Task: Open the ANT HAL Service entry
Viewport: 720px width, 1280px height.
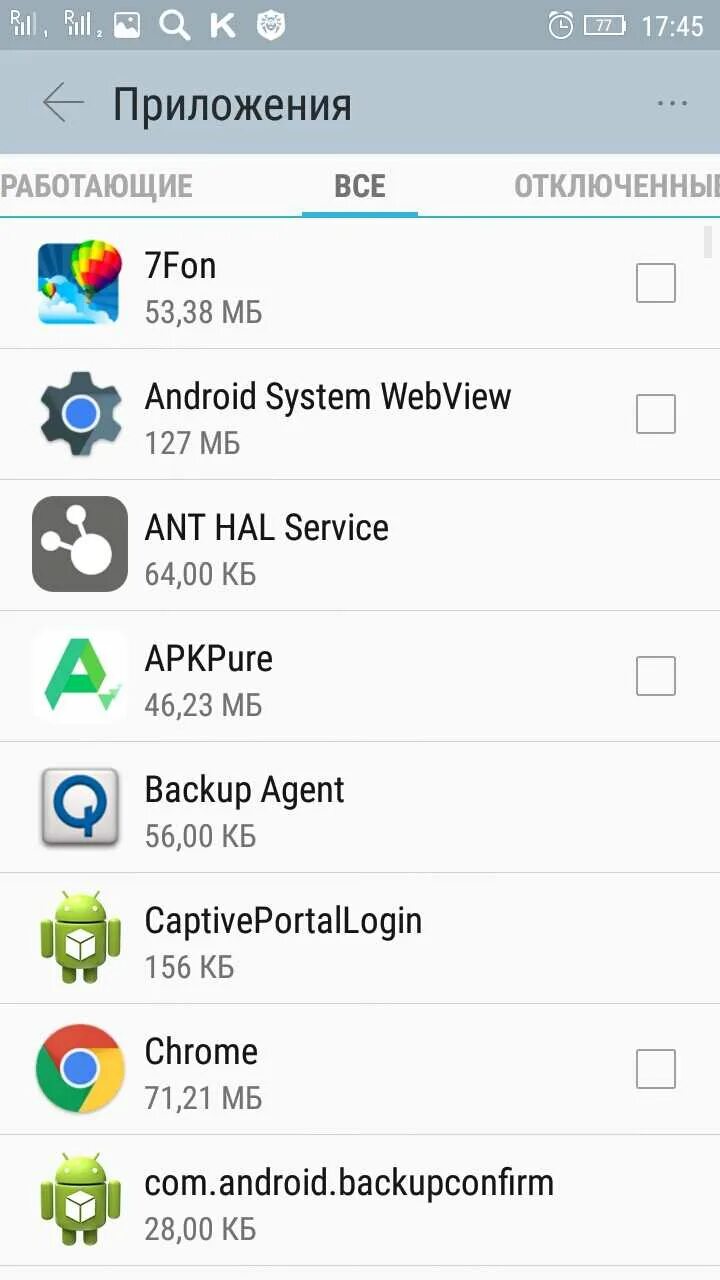Action: (360, 546)
